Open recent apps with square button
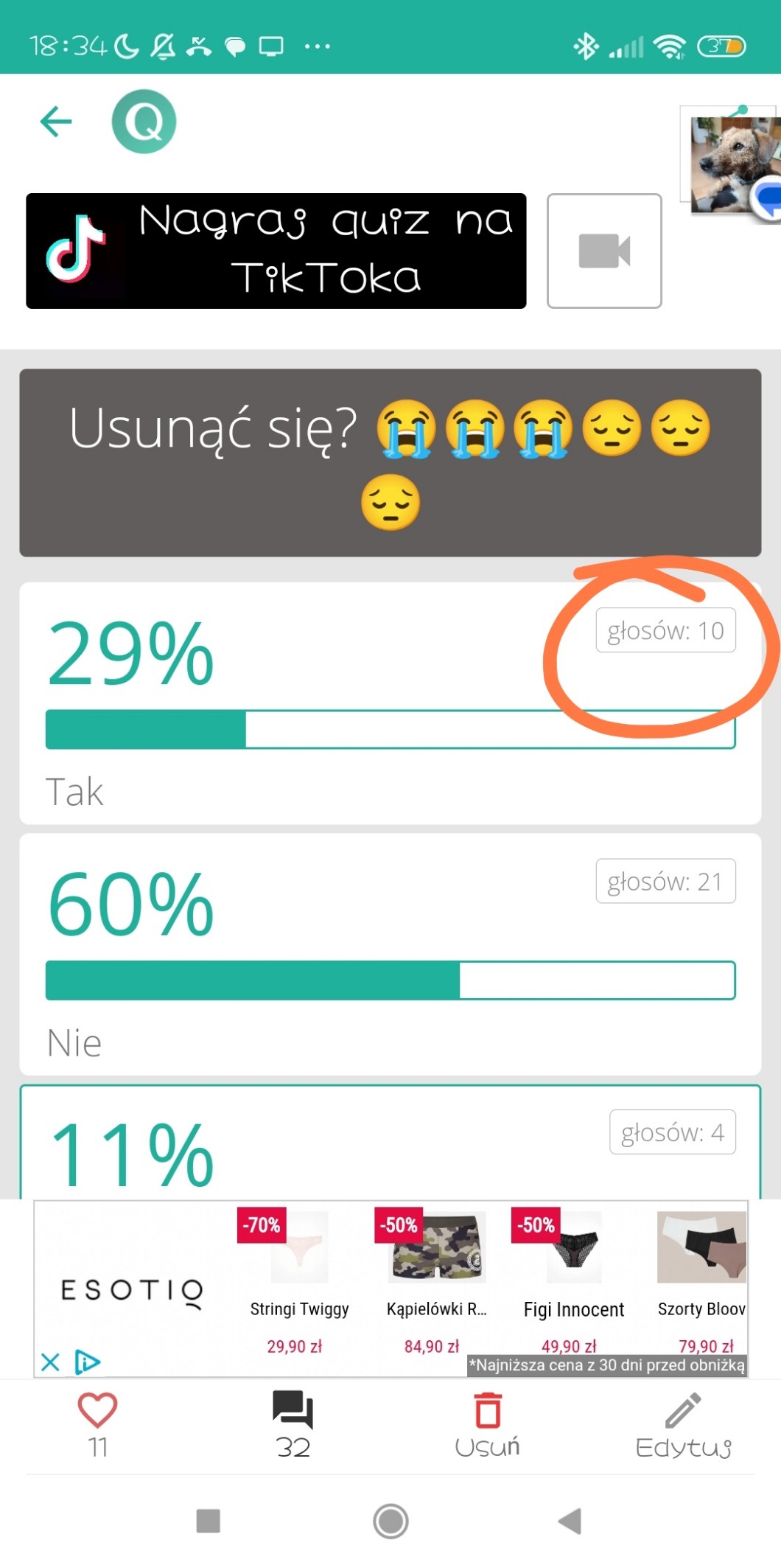781x1568 pixels. (208, 1521)
